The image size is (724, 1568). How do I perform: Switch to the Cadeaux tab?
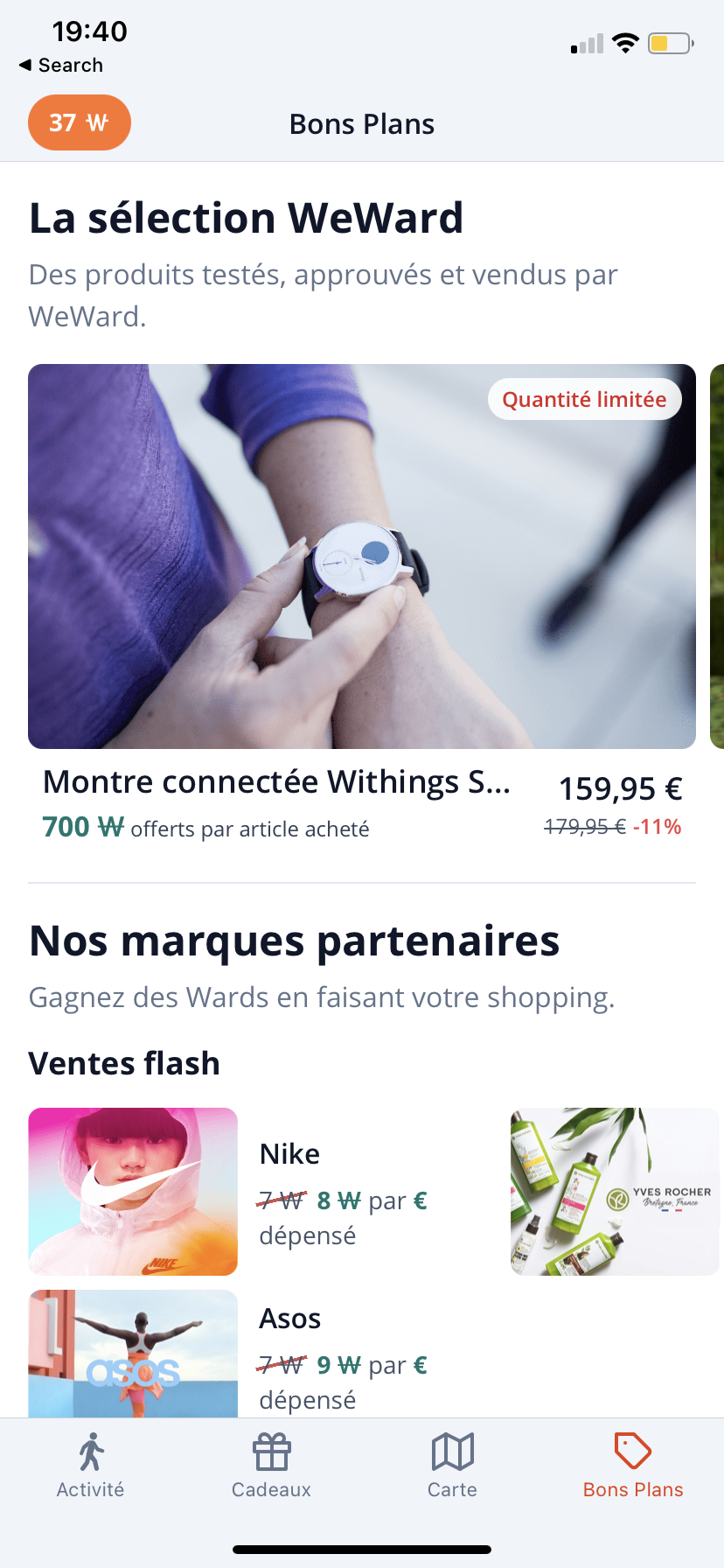point(271,1466)
